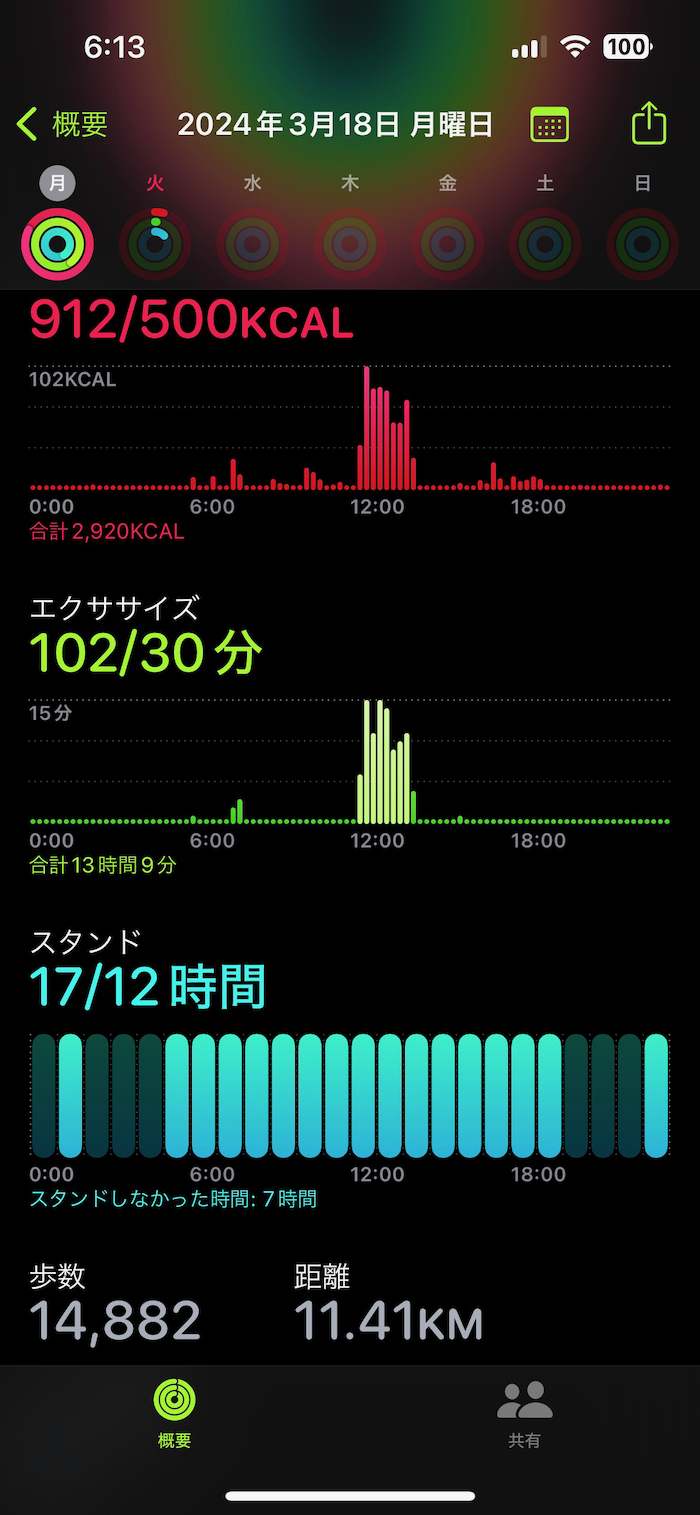Select Wednesday (水) activity rings
The image size is (700, 1515).
tap(253, 243)
